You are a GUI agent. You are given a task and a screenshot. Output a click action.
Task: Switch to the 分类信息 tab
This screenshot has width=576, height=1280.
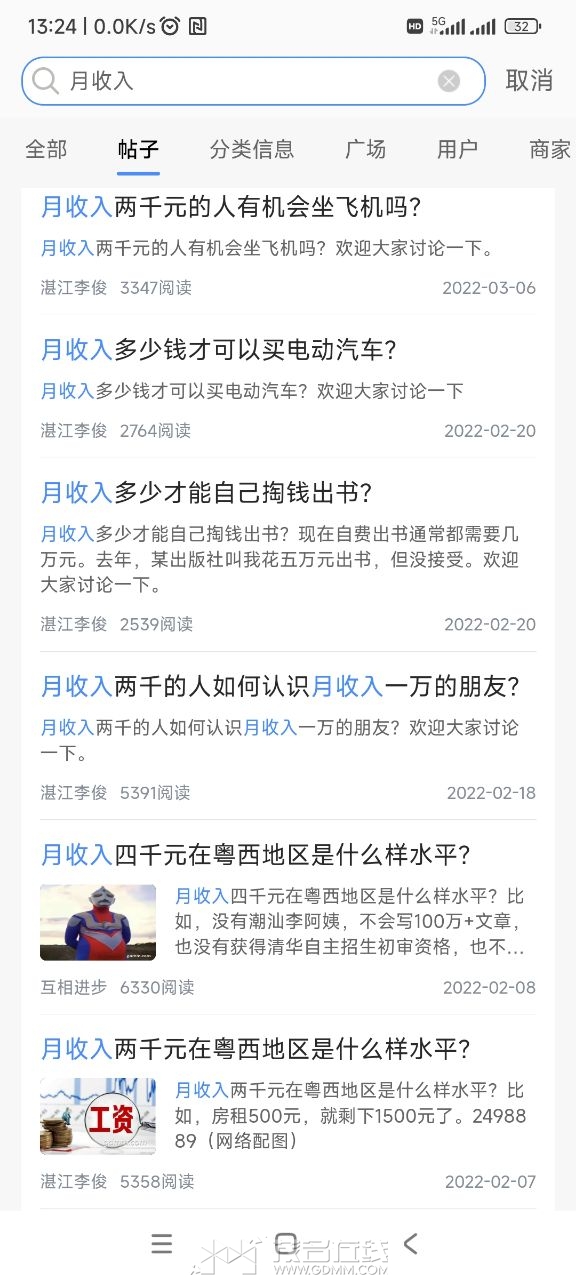pyautogui.click(x=252, y=149)
